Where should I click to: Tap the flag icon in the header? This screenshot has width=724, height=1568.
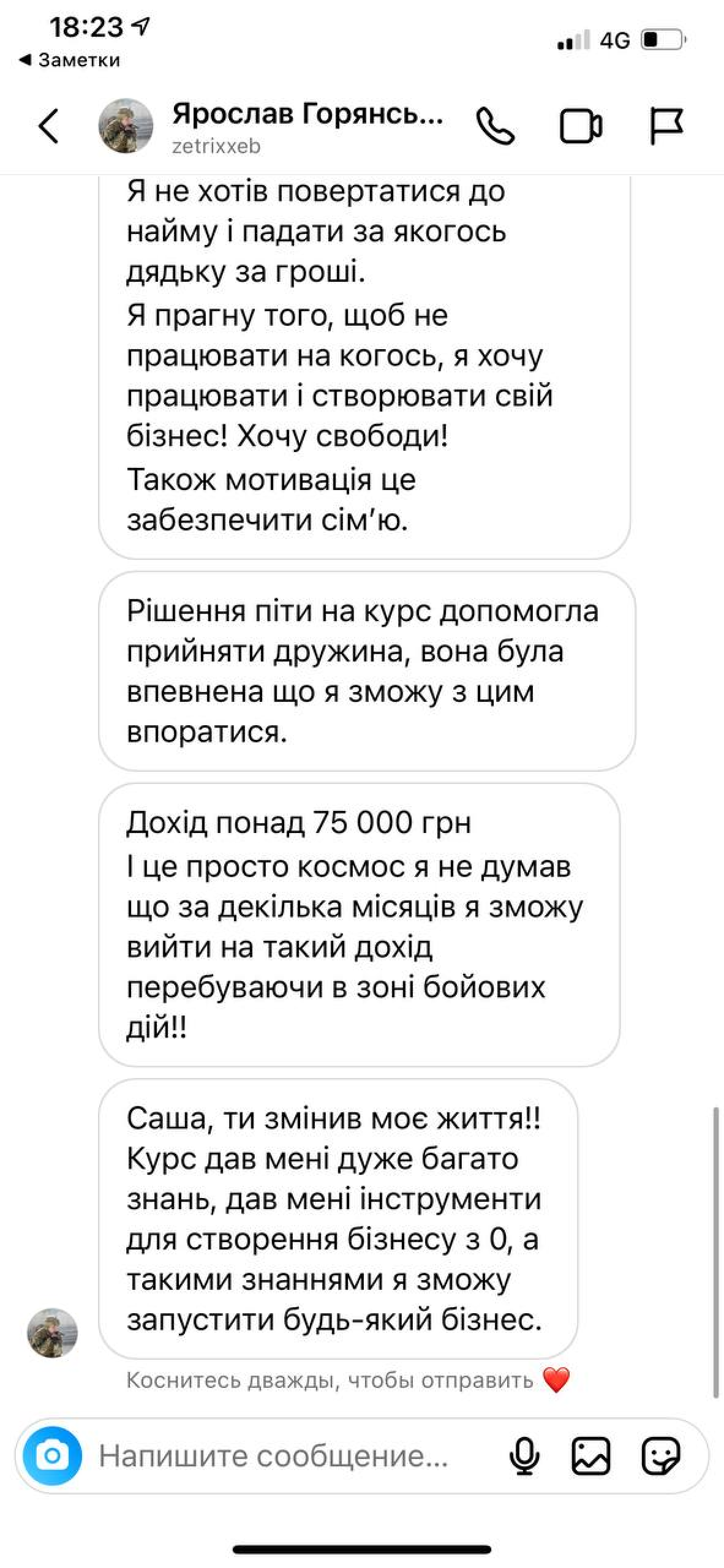click(x=666, y=127)
